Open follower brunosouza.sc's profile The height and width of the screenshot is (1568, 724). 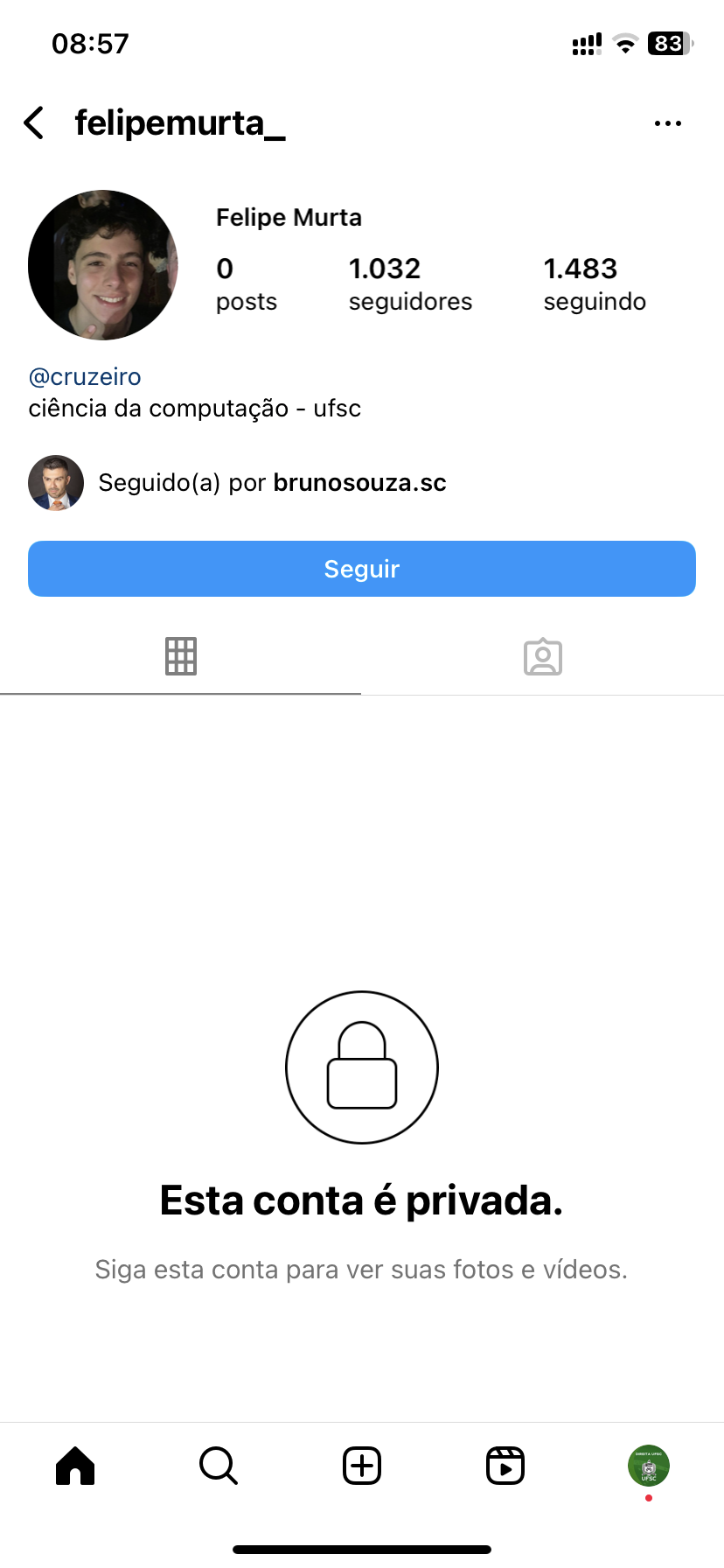(x=359, y=483)
